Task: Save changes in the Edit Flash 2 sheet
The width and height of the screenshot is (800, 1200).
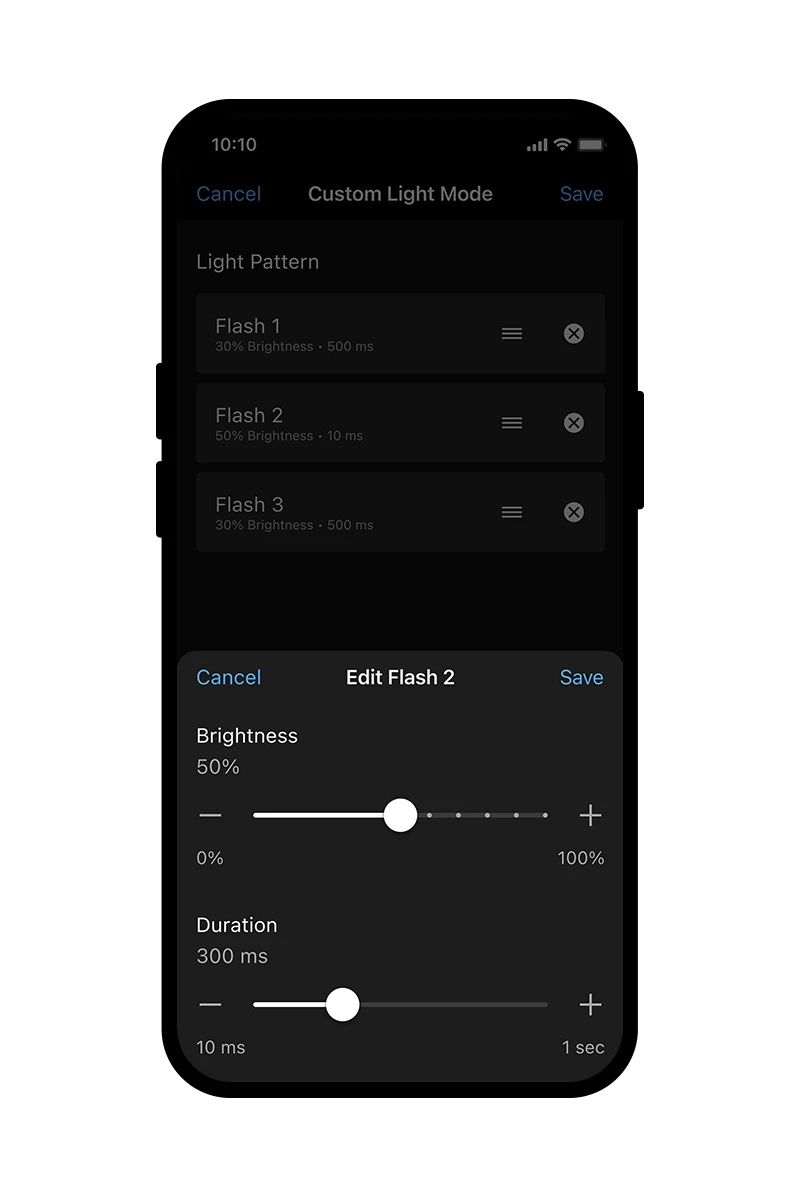Action: pos(581,677)
